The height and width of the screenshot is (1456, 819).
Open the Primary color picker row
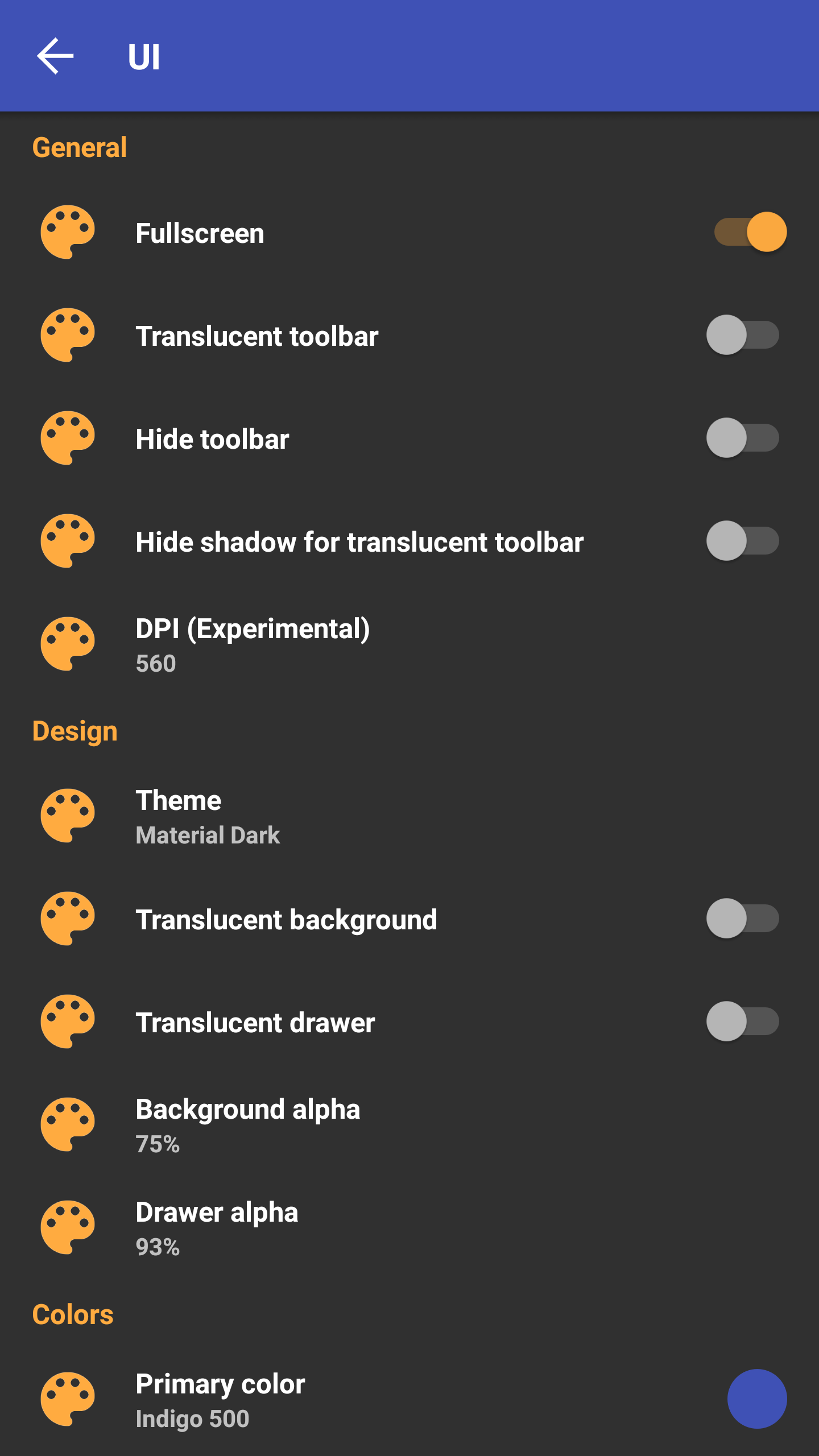tap(409, 1399)
